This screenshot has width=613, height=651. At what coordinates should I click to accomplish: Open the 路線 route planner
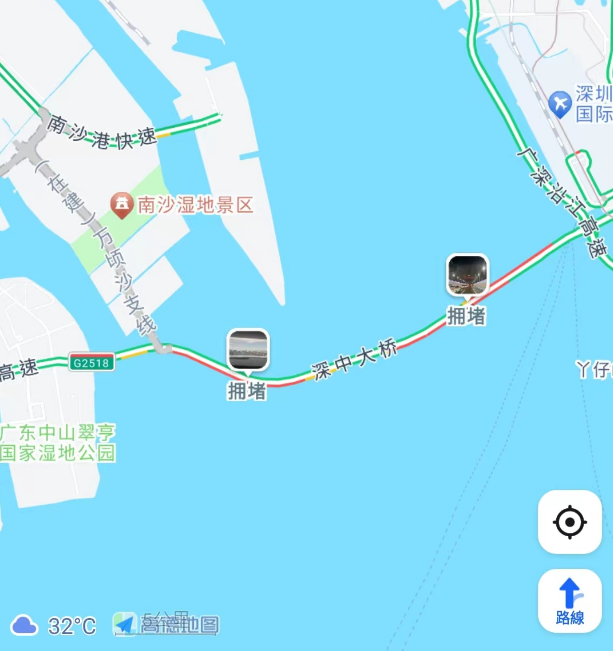(569, 600)
